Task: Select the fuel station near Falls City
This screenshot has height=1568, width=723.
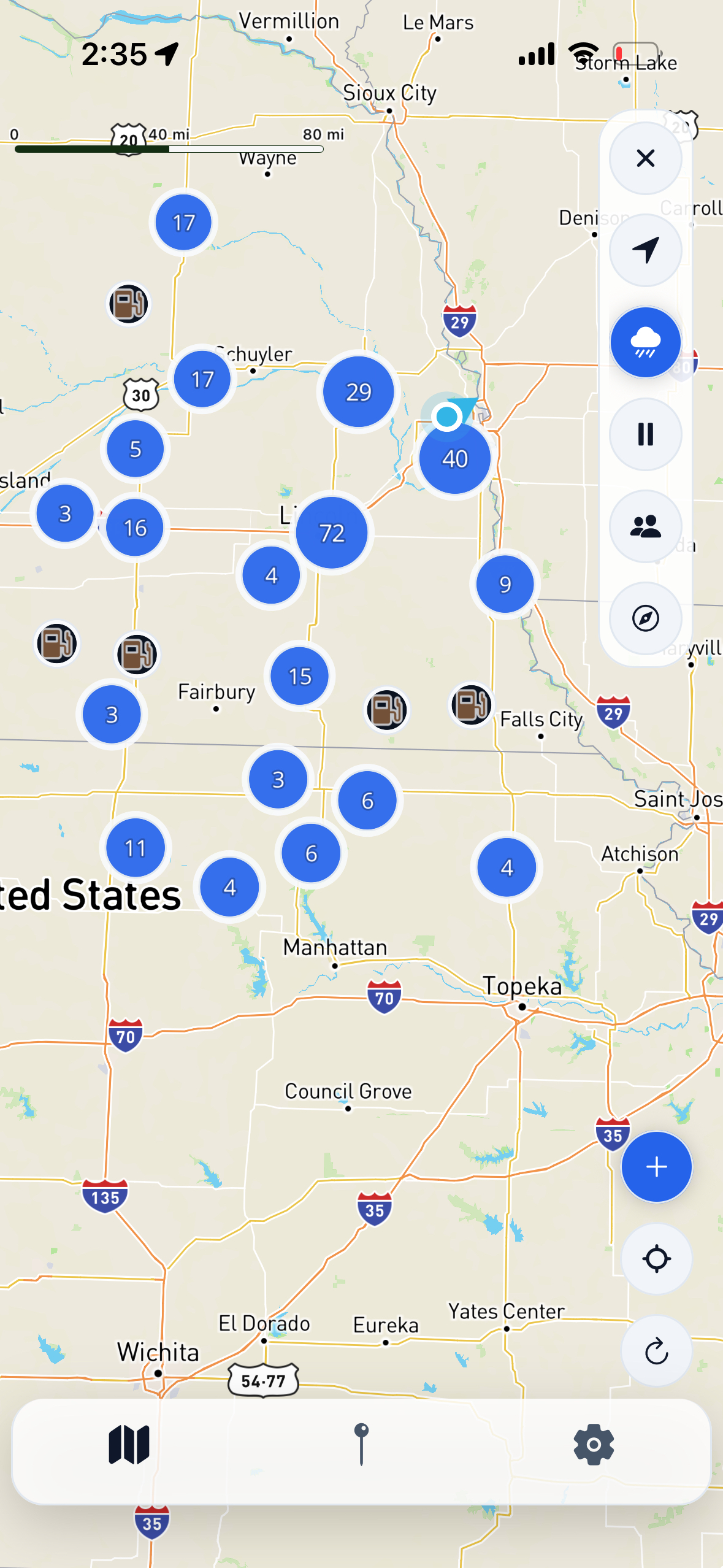Action: [472, 704]
